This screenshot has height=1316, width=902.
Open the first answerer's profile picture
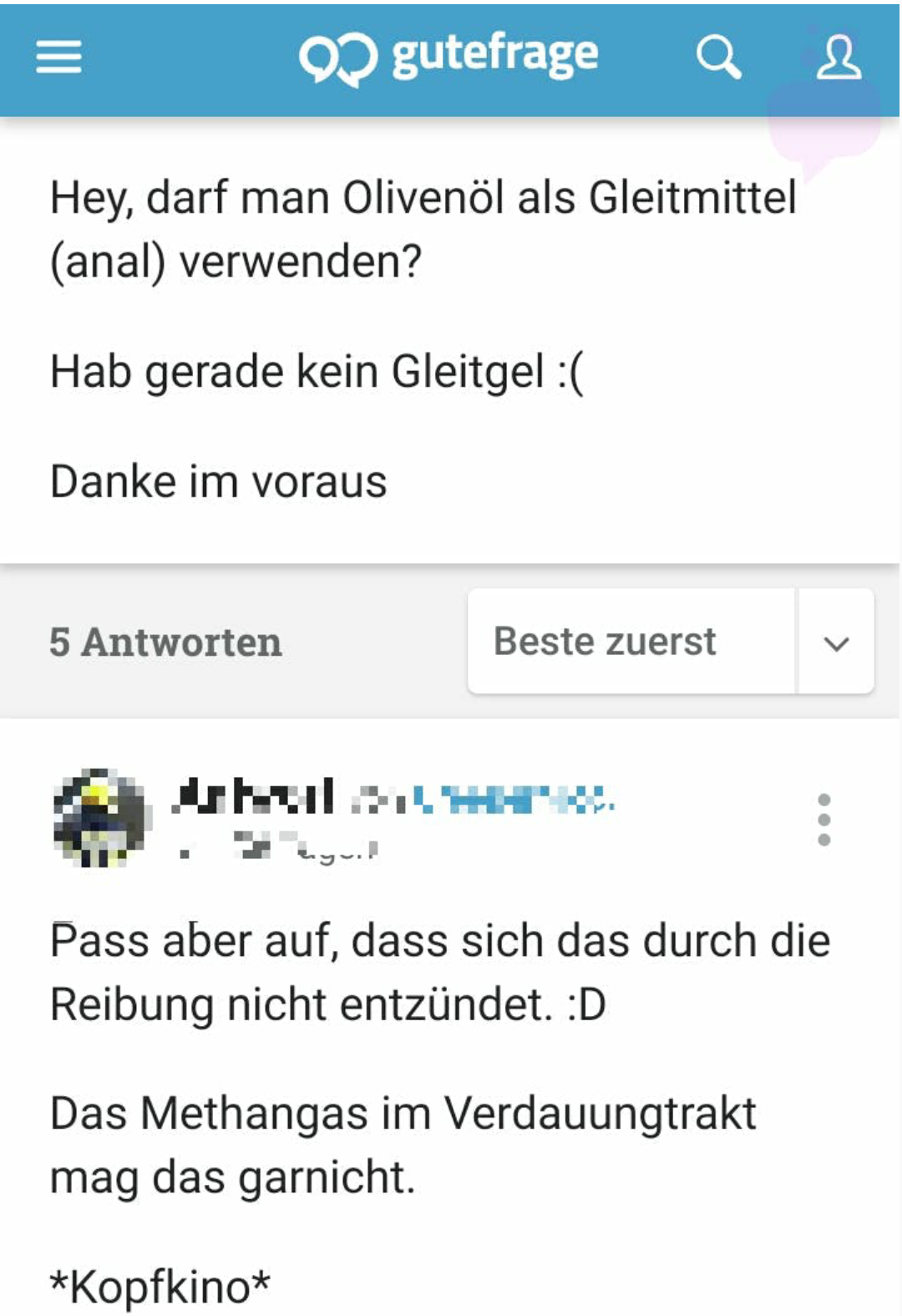(x=101, y=817)
